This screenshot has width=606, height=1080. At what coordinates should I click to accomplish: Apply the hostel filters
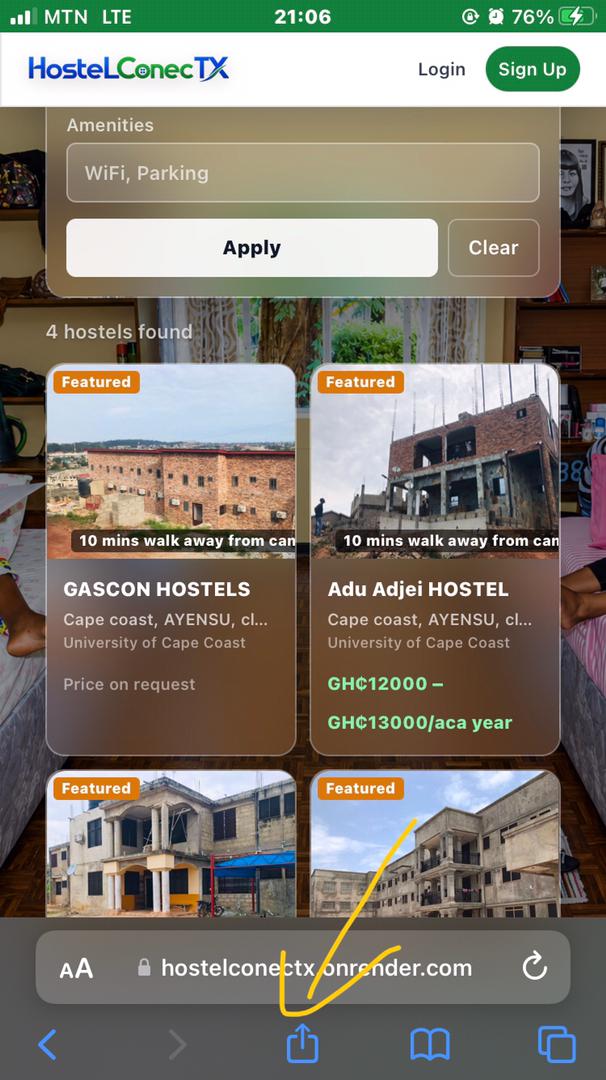252,248
